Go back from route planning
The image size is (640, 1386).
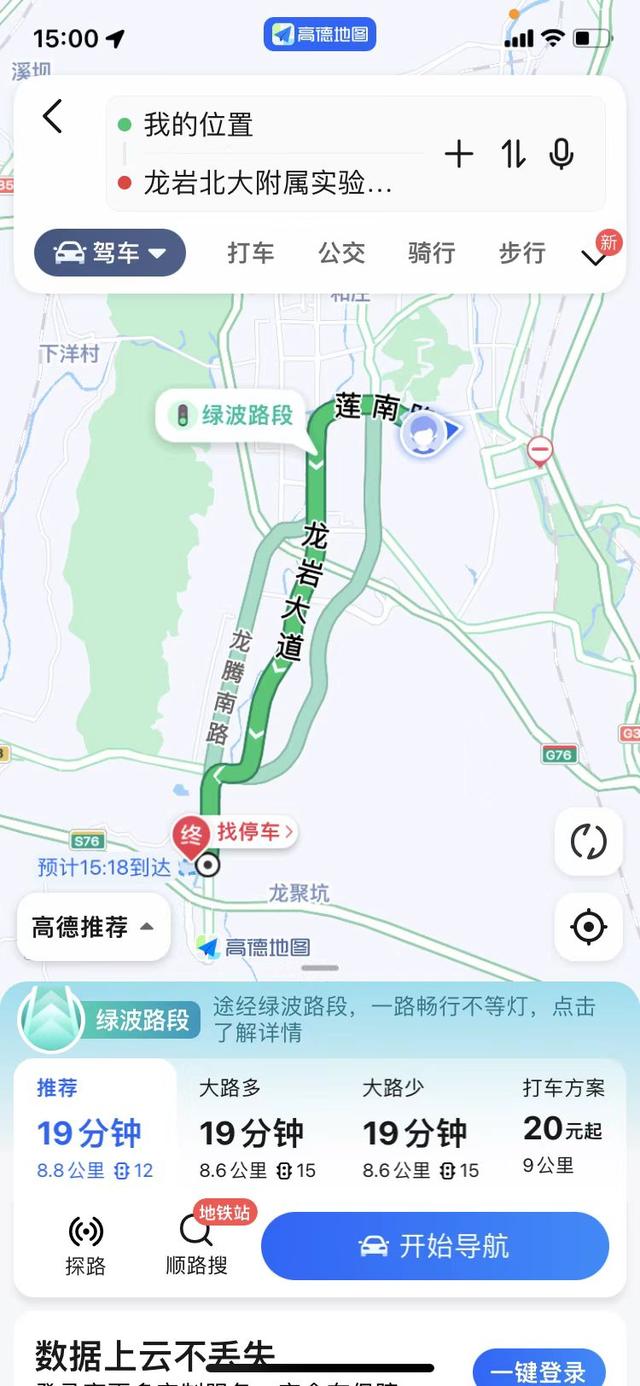[x=53, y=117]
